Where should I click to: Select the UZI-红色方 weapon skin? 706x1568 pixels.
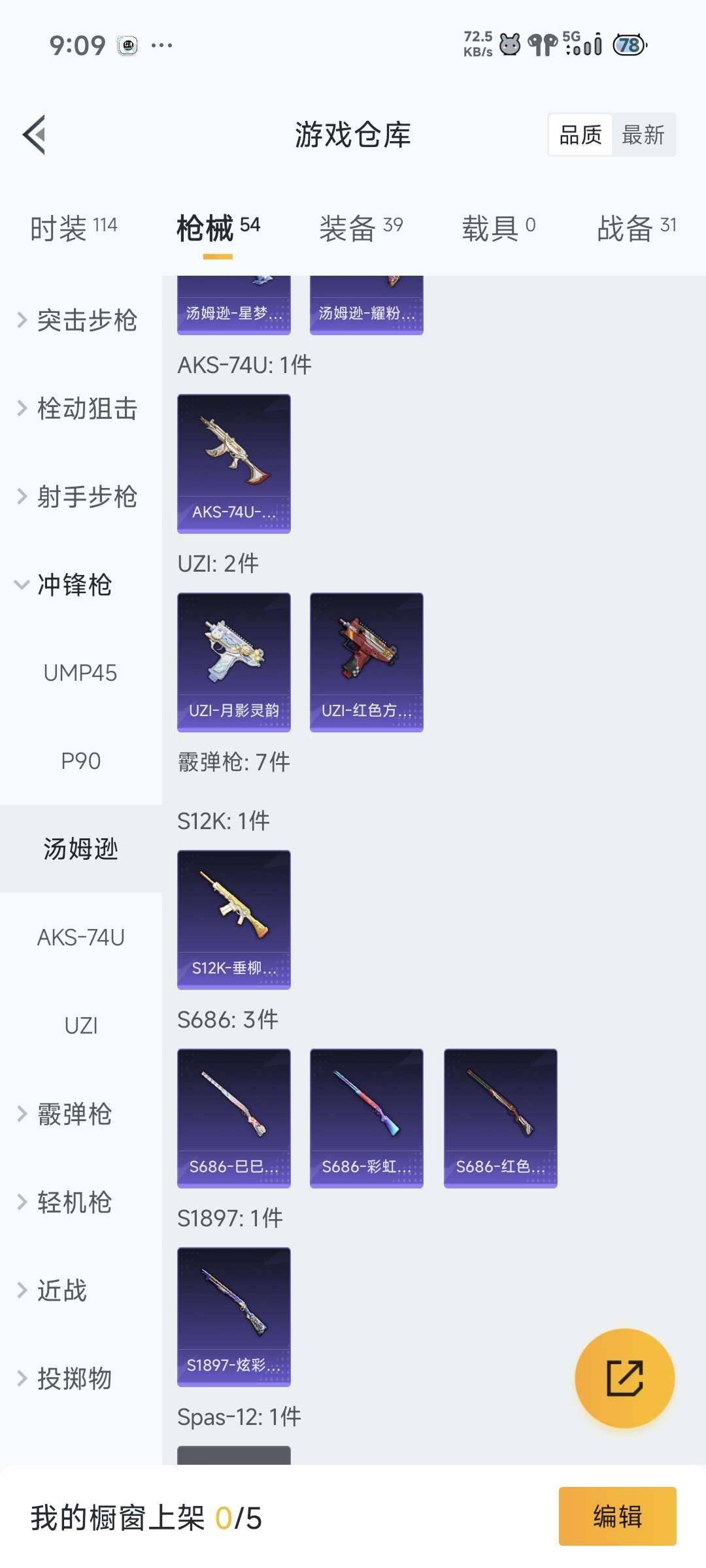(x=367, y=661)
